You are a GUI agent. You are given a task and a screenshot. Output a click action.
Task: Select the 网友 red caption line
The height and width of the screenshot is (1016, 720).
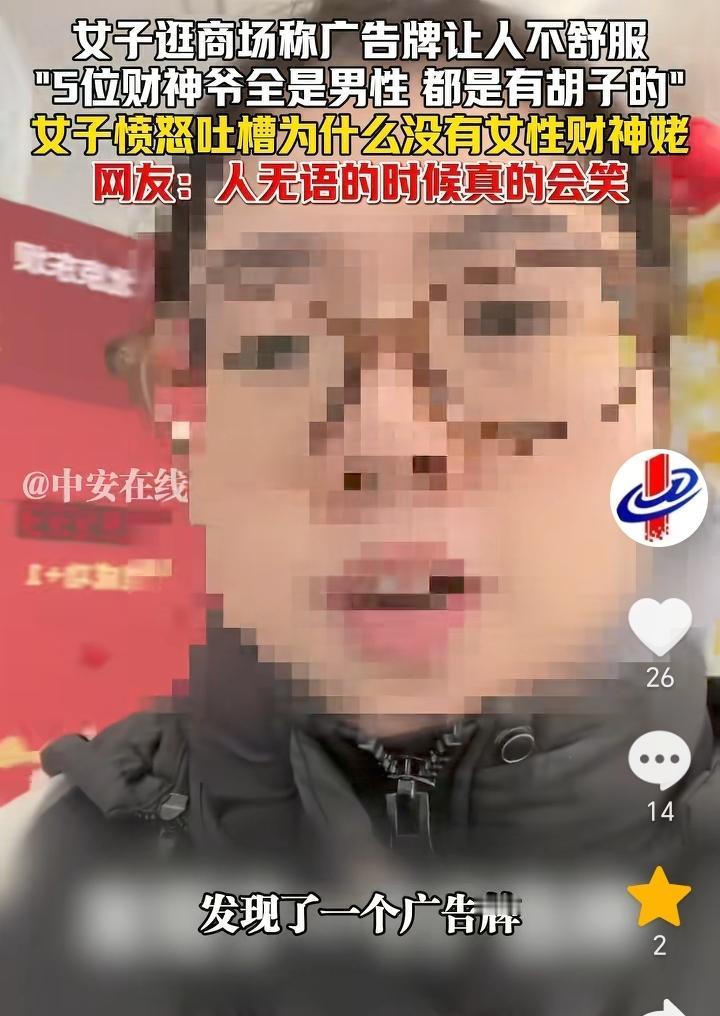[360, 183]
